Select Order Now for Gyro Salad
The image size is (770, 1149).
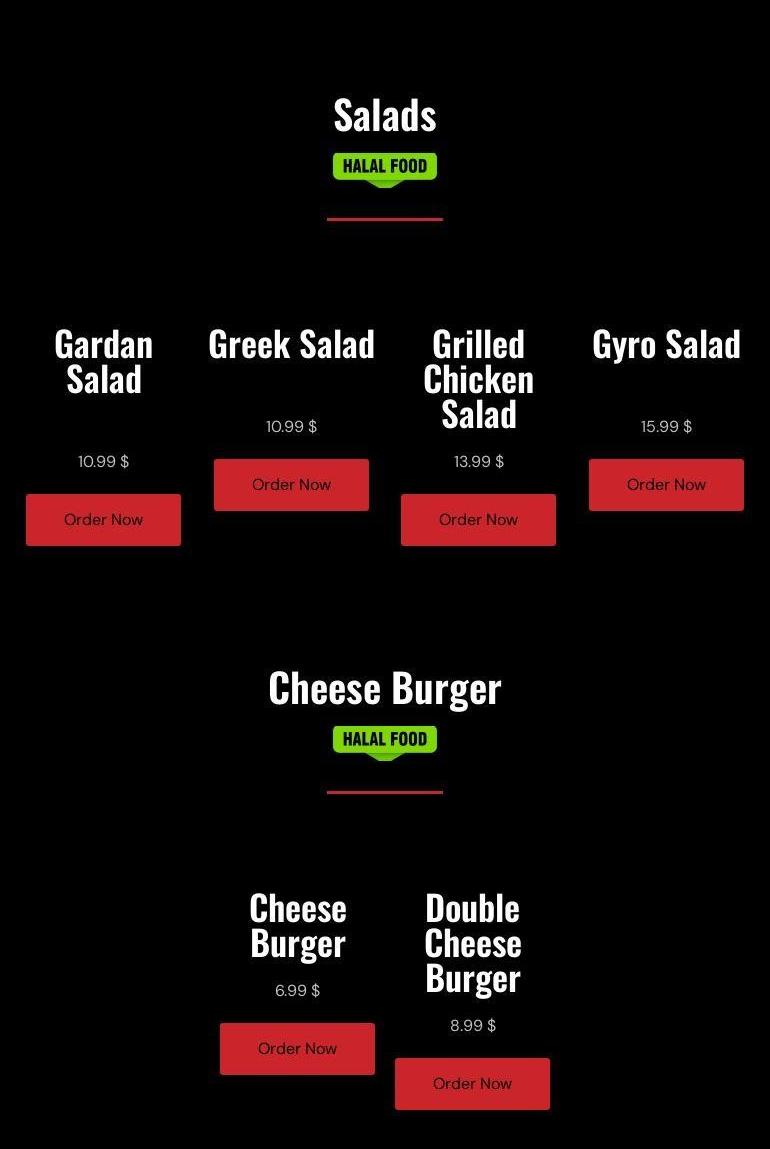click(666, 485)
